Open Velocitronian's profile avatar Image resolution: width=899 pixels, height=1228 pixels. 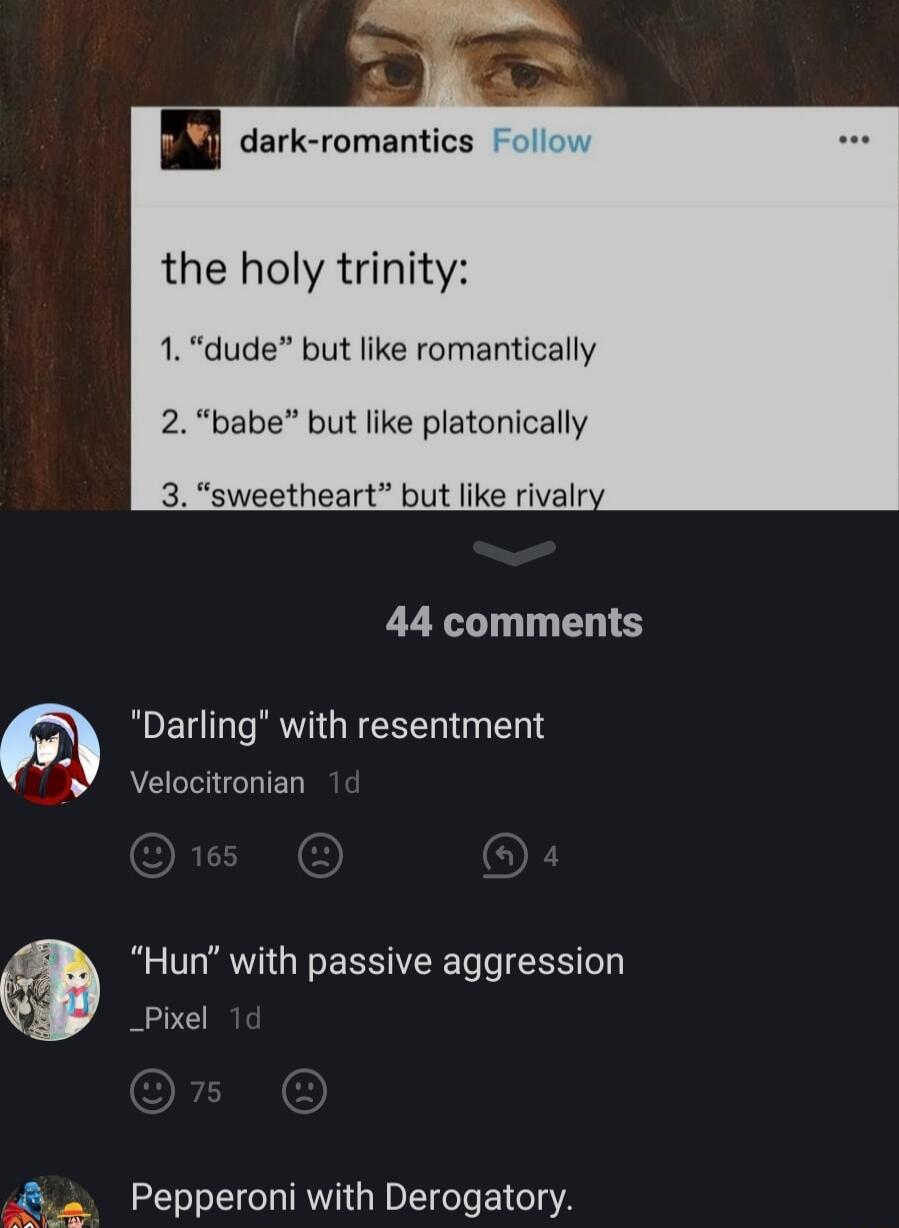pyautogui.click(x=50, y=754)
